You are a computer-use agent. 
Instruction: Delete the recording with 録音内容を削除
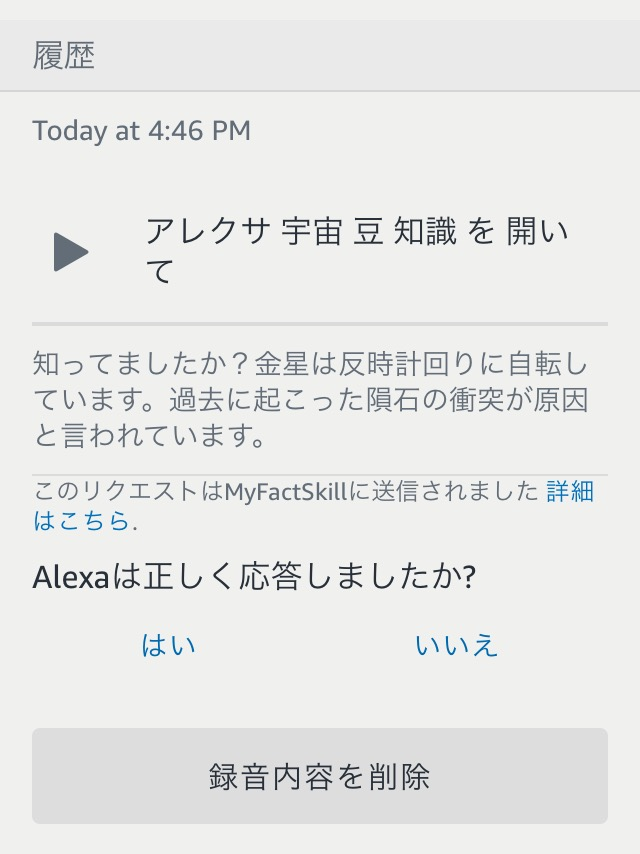pos(320,776)
